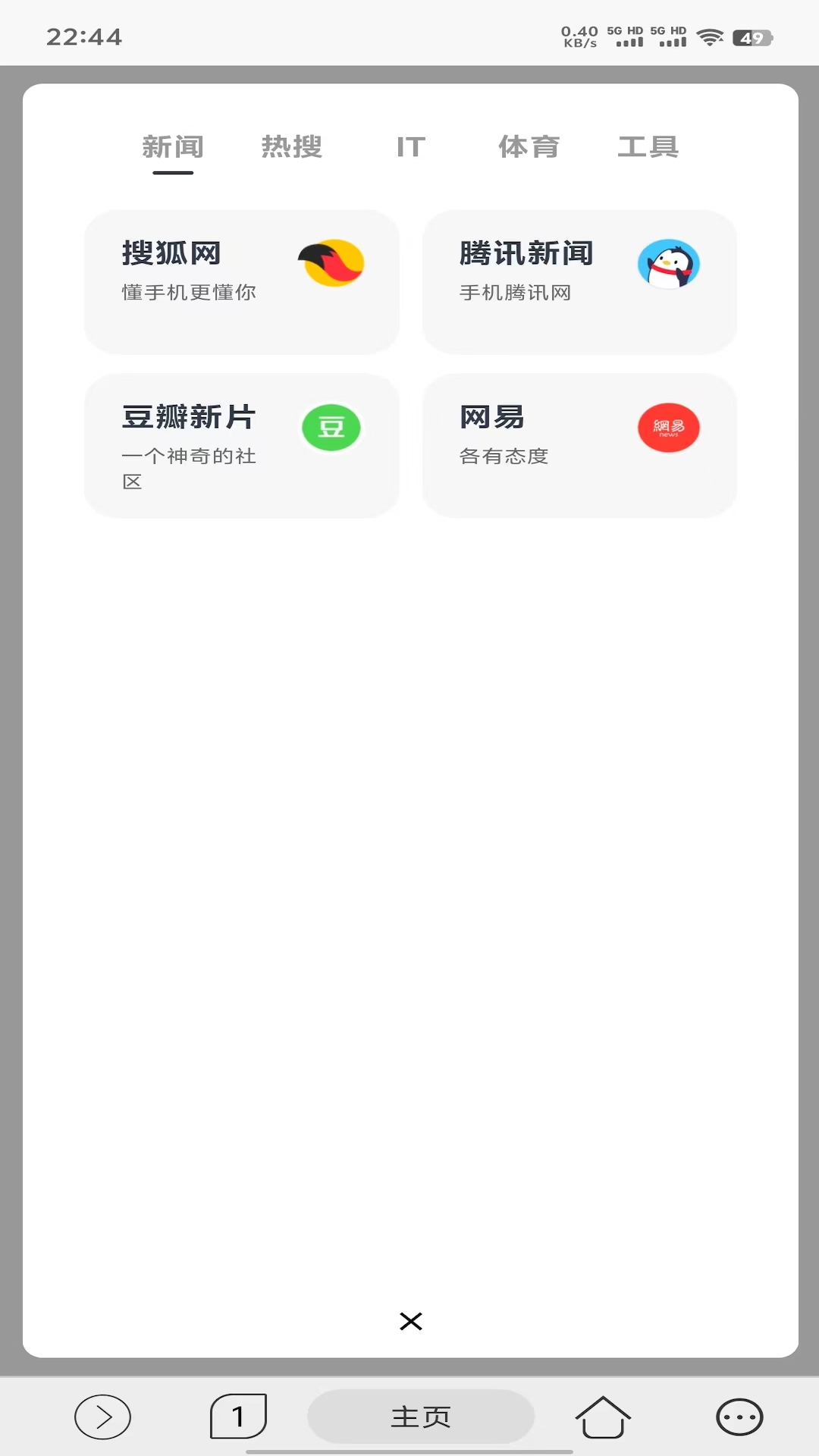The height and width of the screenshot is (1456, 819).
Task: Open the more options menu
Action: (x=739, y=1417)
